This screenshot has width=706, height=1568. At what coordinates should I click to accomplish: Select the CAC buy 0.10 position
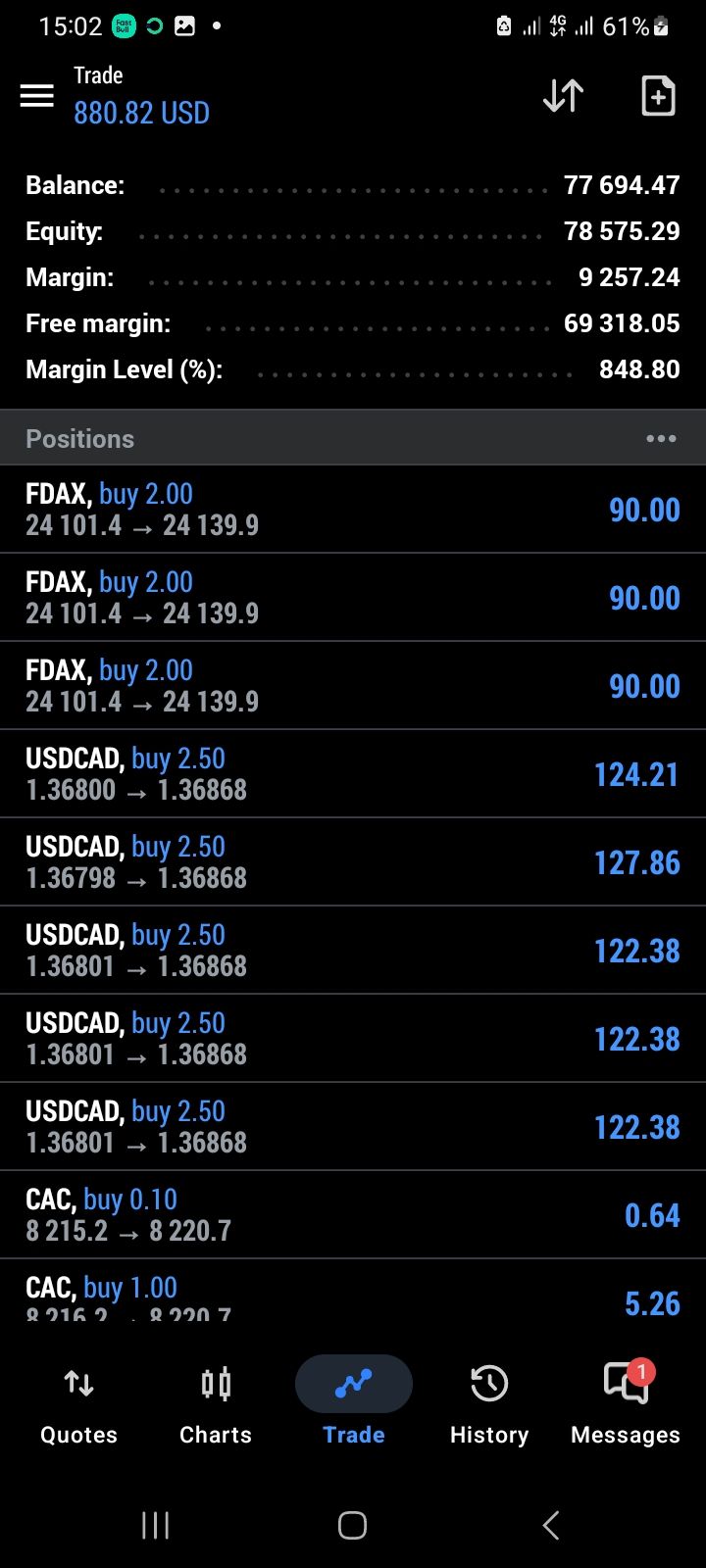tap(353, 1215)
